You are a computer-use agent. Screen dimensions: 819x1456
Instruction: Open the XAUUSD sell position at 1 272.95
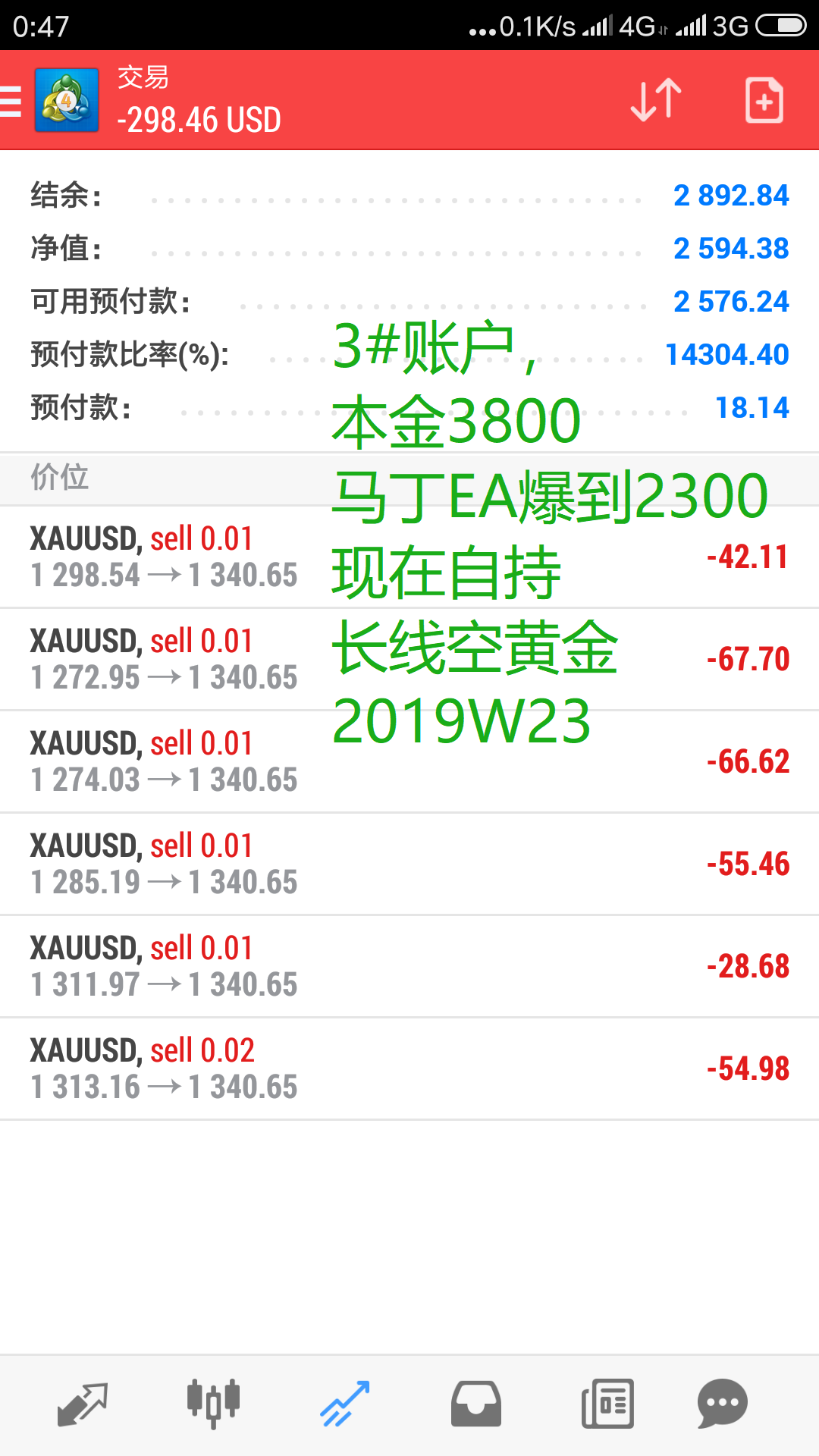coord(409,660)
